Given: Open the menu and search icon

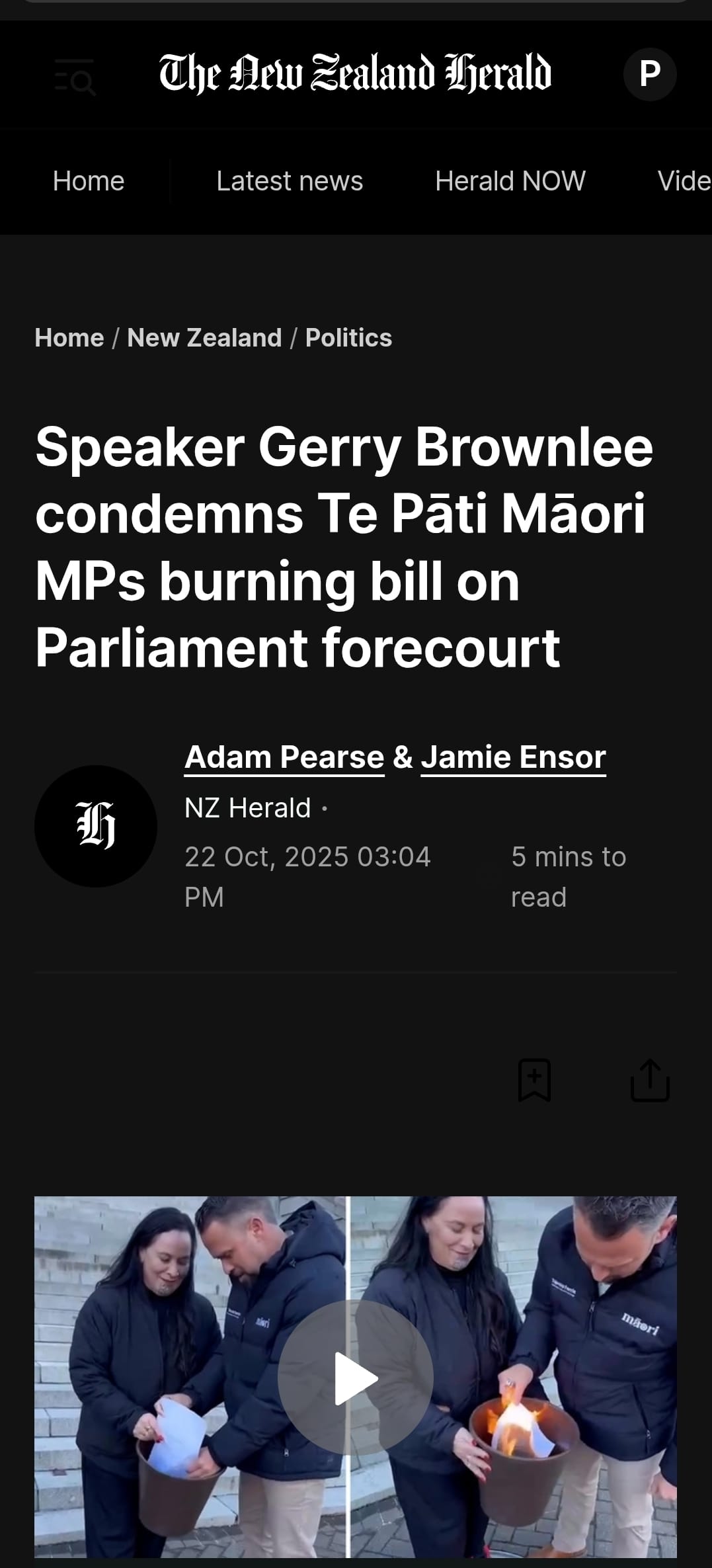Looking at the screenshot, I should 75,76.
